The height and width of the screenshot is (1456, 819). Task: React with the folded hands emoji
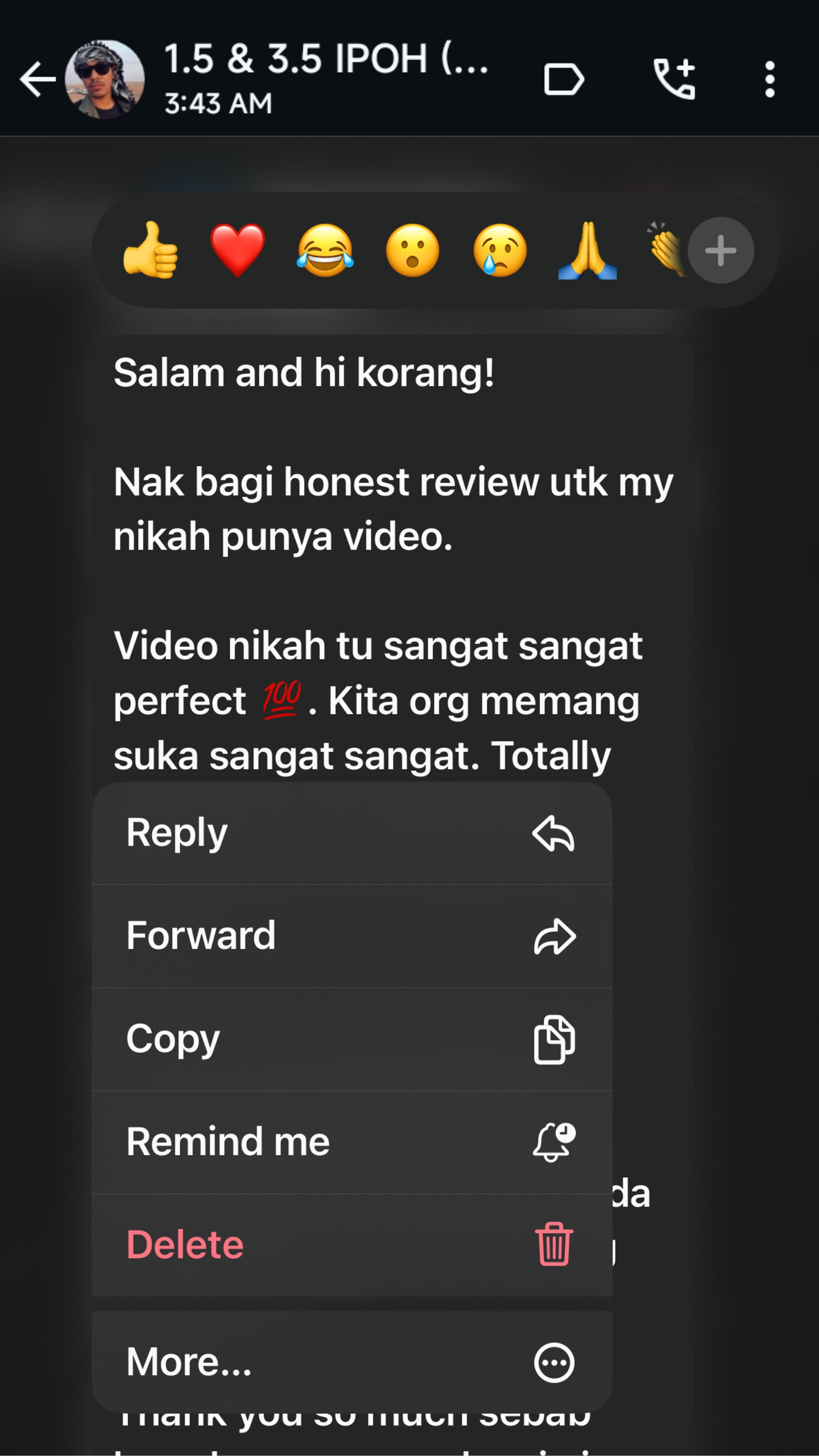(x=588, y=250)
